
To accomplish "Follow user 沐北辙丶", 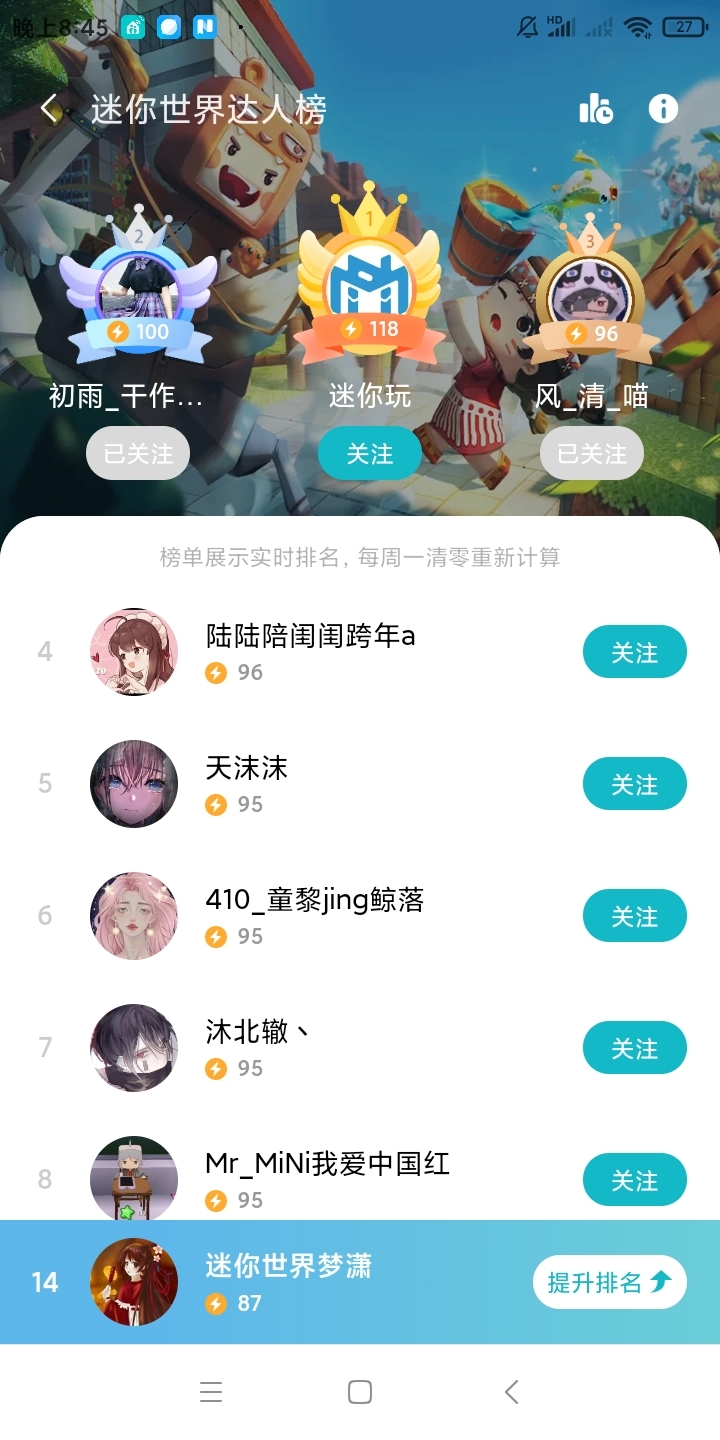I will pos(634,1048).
